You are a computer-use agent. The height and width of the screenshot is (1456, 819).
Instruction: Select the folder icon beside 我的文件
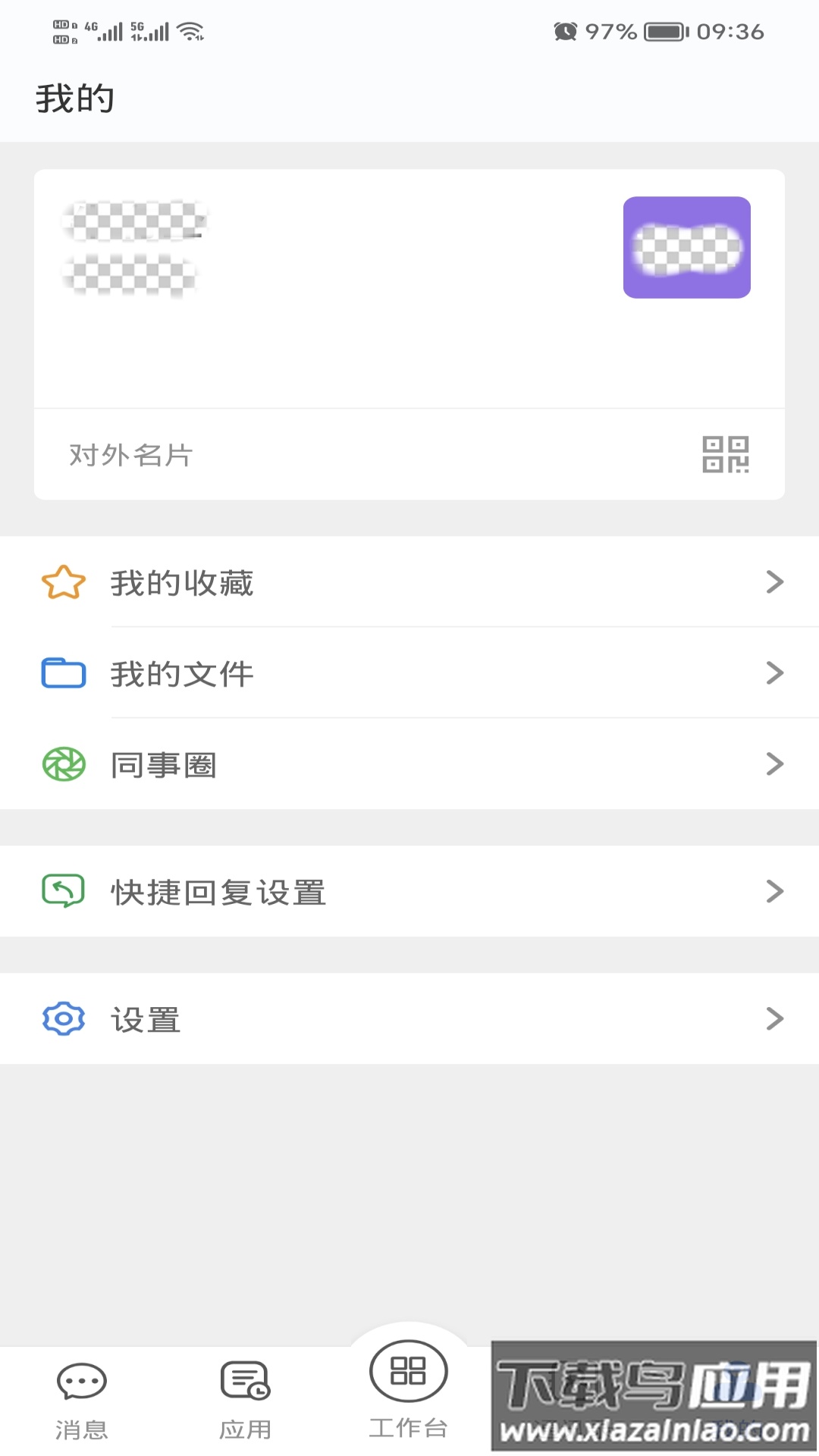[64, 673]
